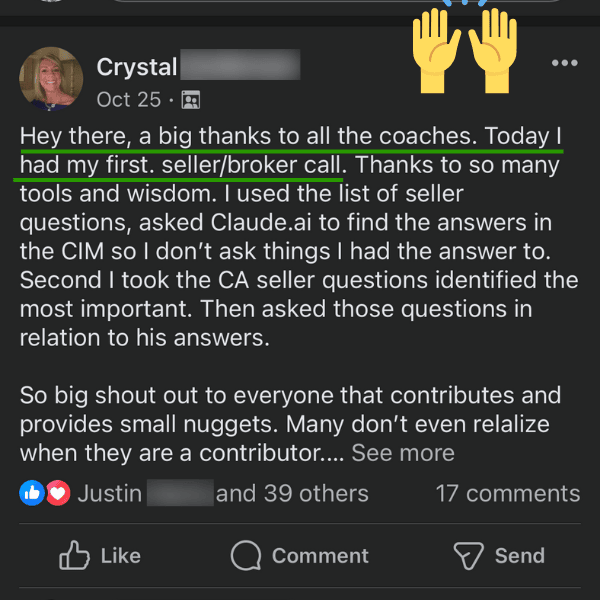Open the 17 comments
The image size is (600, 600).
point(507,493)
